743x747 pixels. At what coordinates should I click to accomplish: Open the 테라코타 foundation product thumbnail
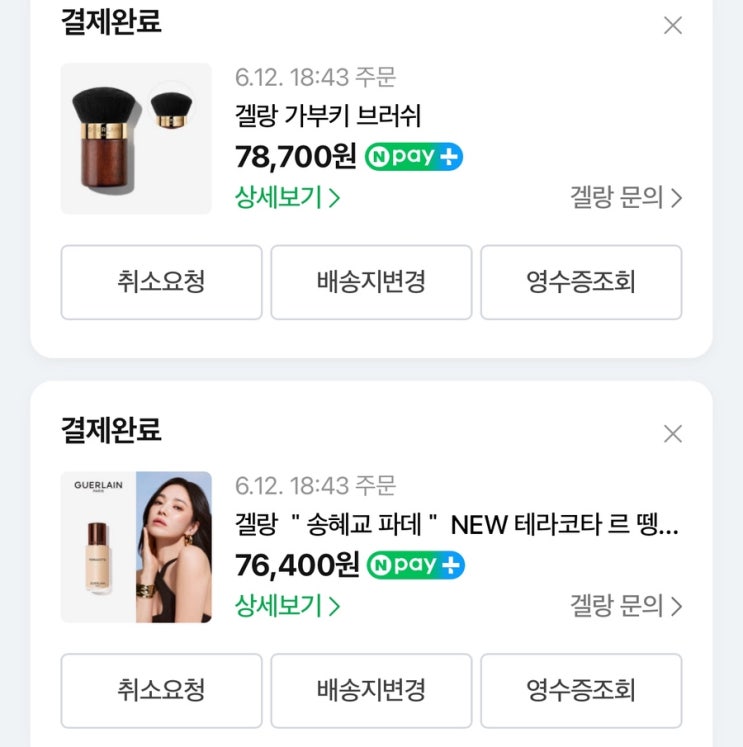[x=136, y=547]
